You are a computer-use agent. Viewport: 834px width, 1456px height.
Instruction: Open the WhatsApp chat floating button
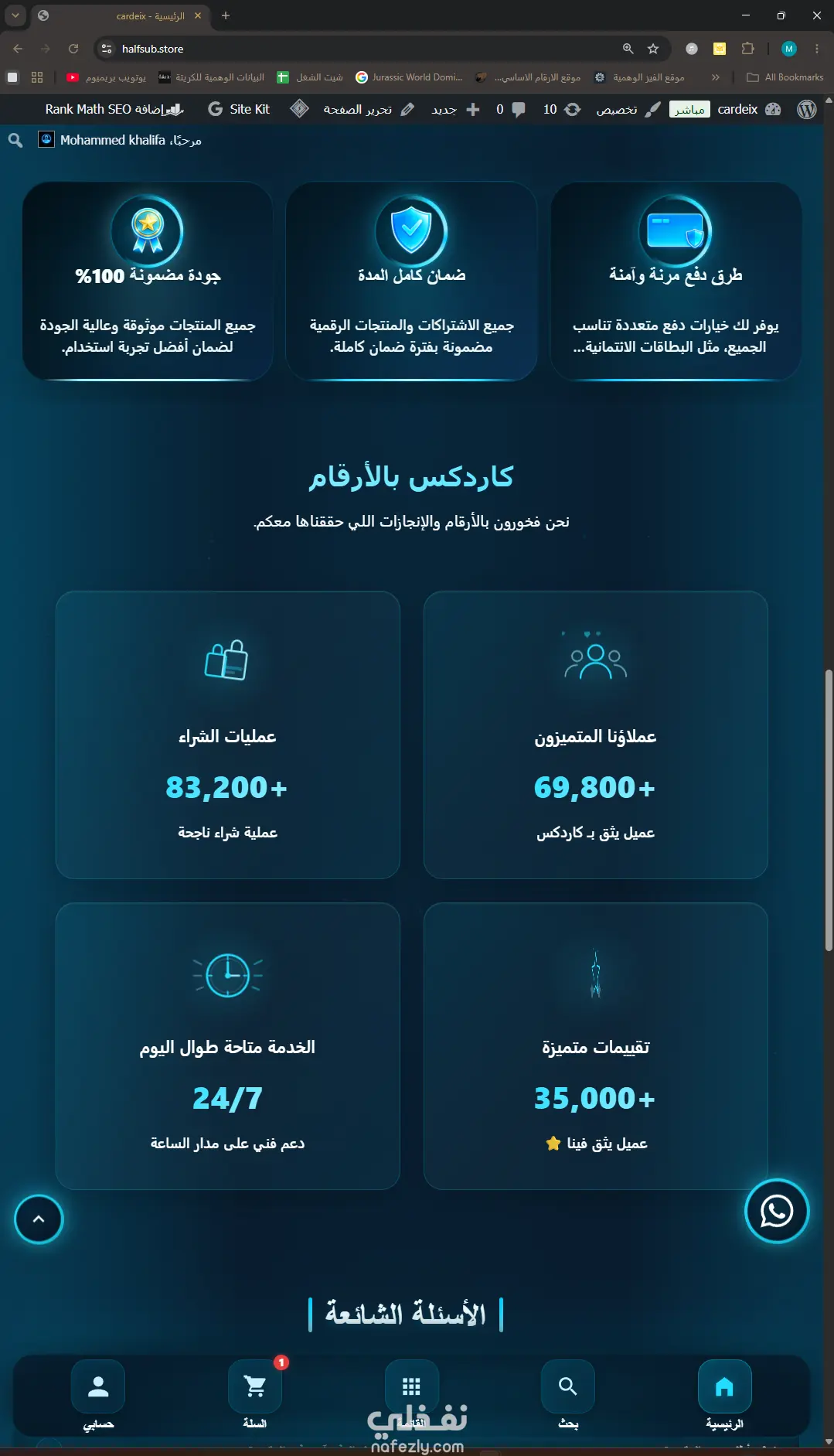tap(776, 1211)
